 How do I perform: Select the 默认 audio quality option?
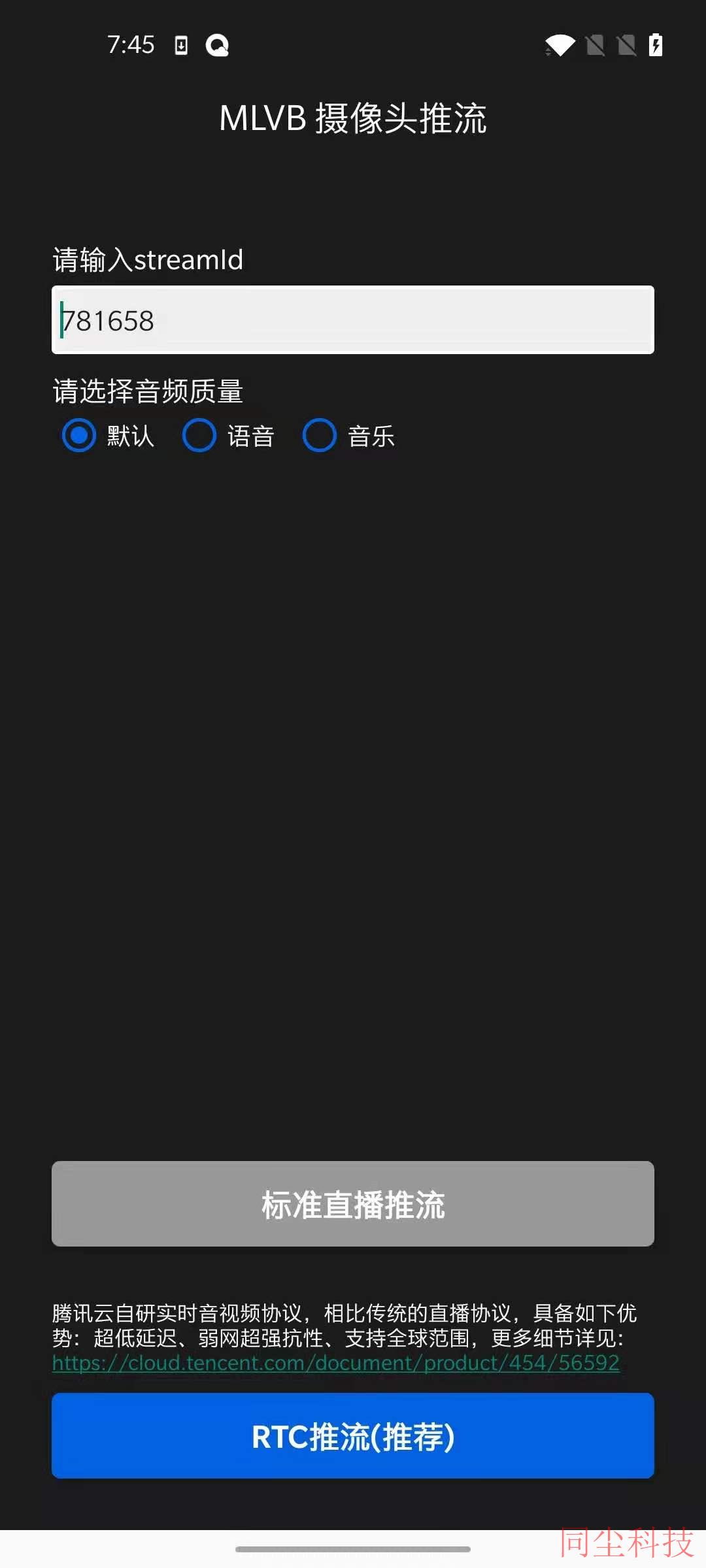point(80,436)
